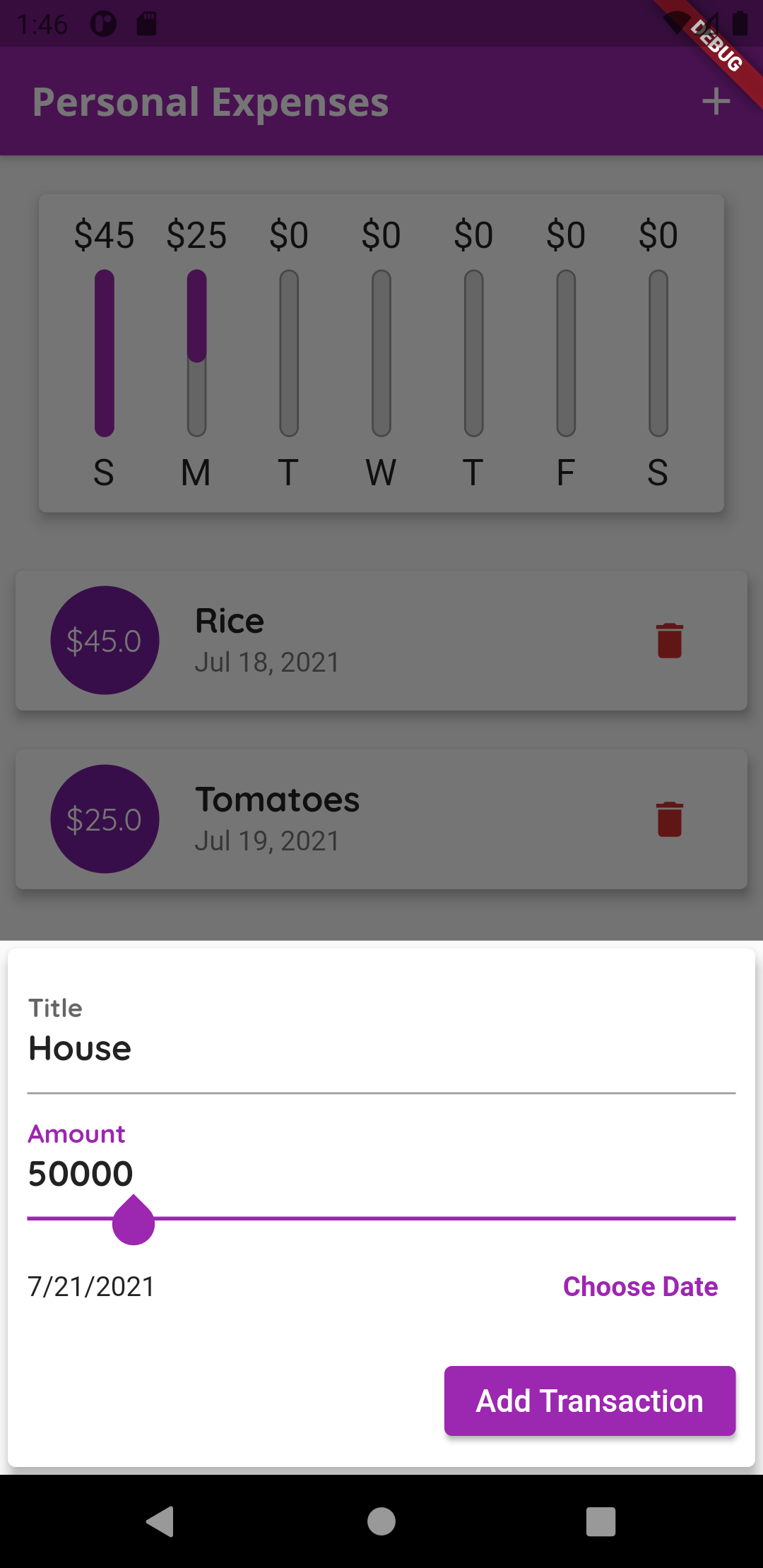Image resolution: width=763 pixels, height=1568 pixels.
Task: Click the plus icon to add expense
Action: tap(715, 101)
